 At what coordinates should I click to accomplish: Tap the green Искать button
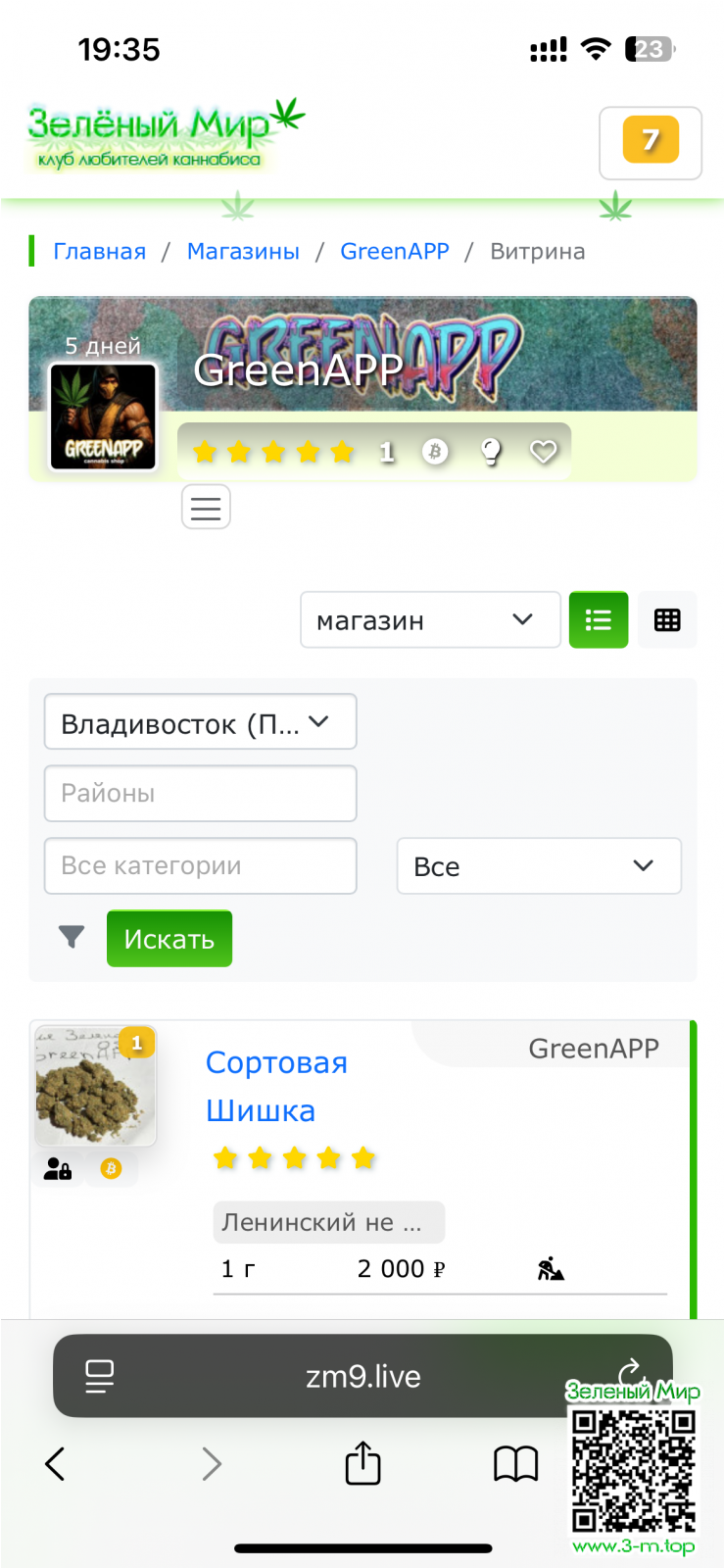[169, 939]
